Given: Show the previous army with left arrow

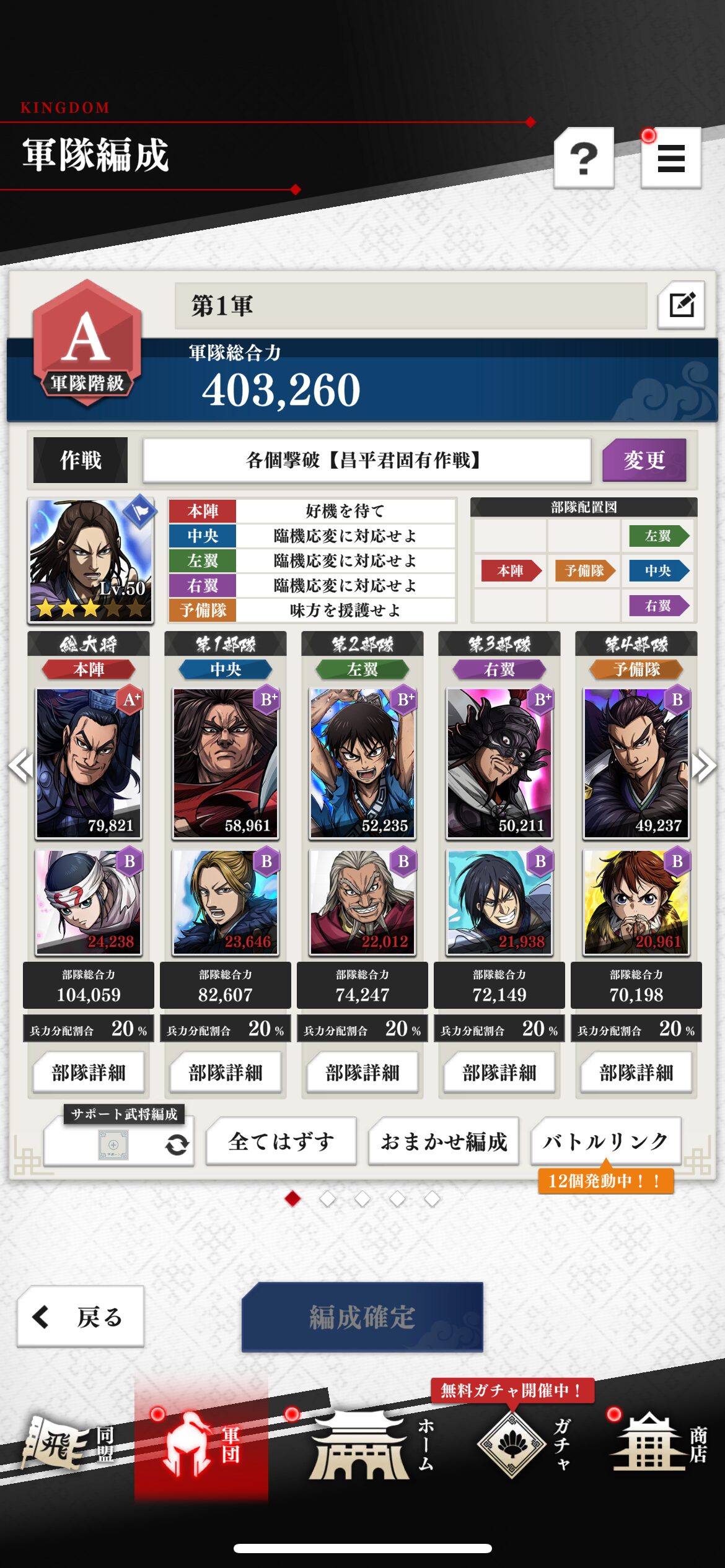Looking at the screenshot, I should click(21, 766).
